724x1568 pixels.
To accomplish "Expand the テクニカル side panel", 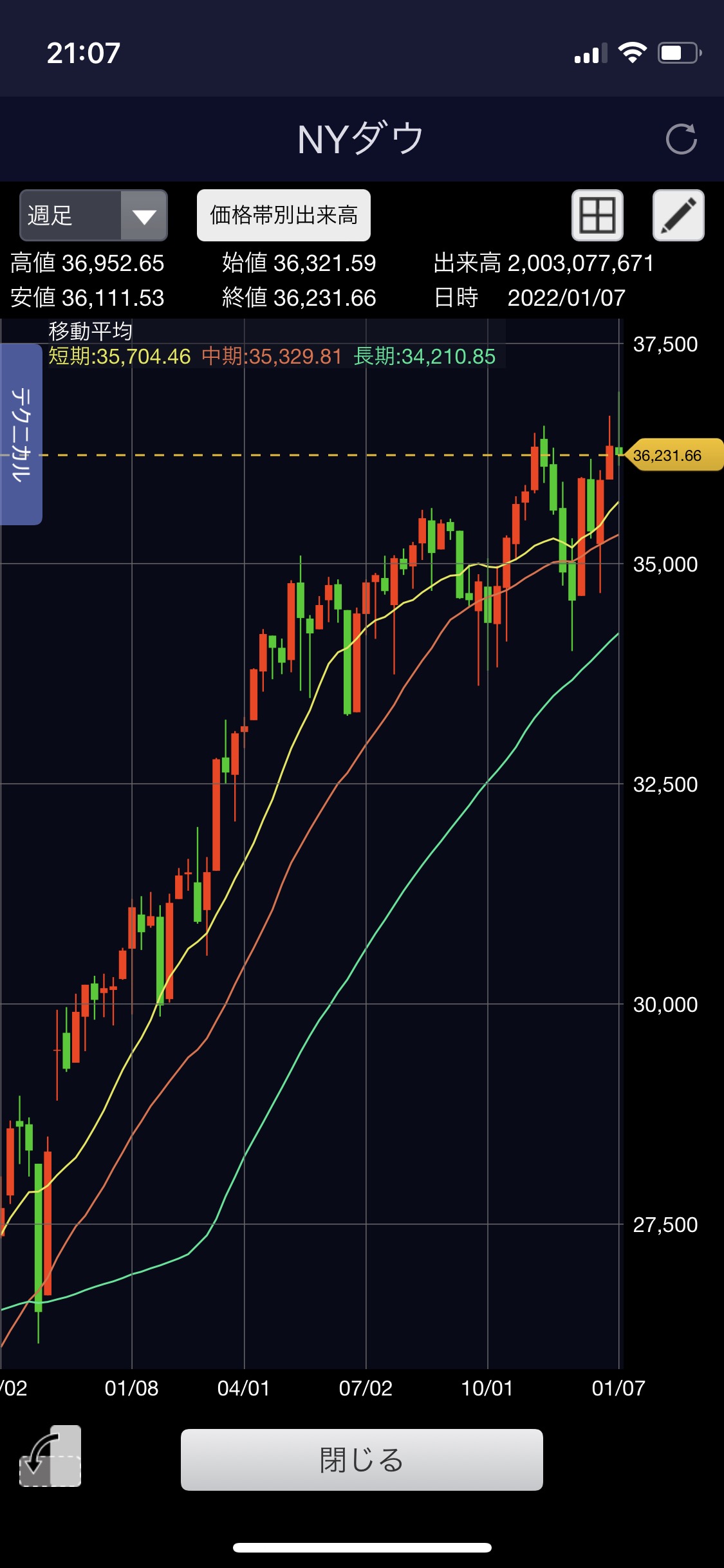I will (x=21, y=434).
